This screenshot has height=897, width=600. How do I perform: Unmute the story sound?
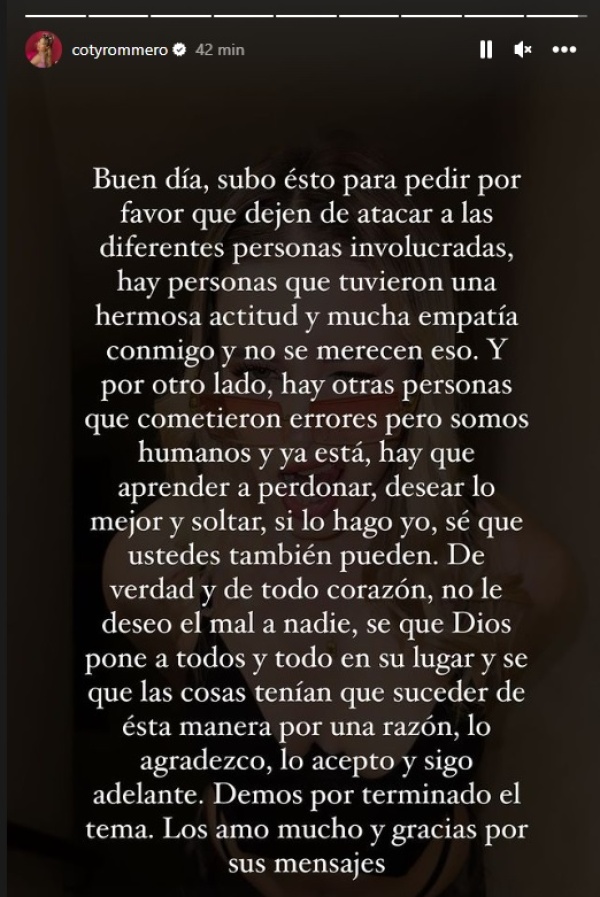coord(522,49)
